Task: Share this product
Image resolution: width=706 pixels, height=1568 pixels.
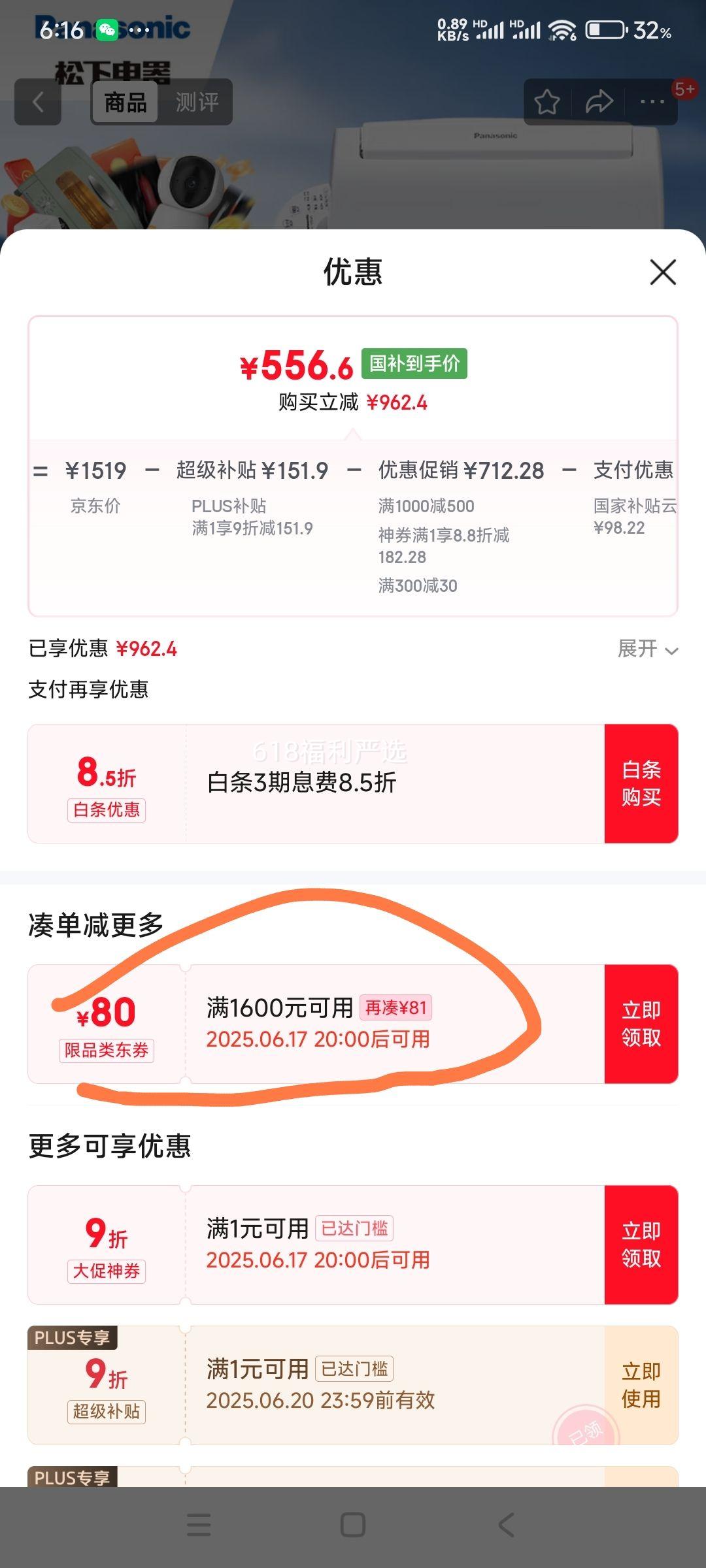Action: pyautogui.click(x=599, y=102)
